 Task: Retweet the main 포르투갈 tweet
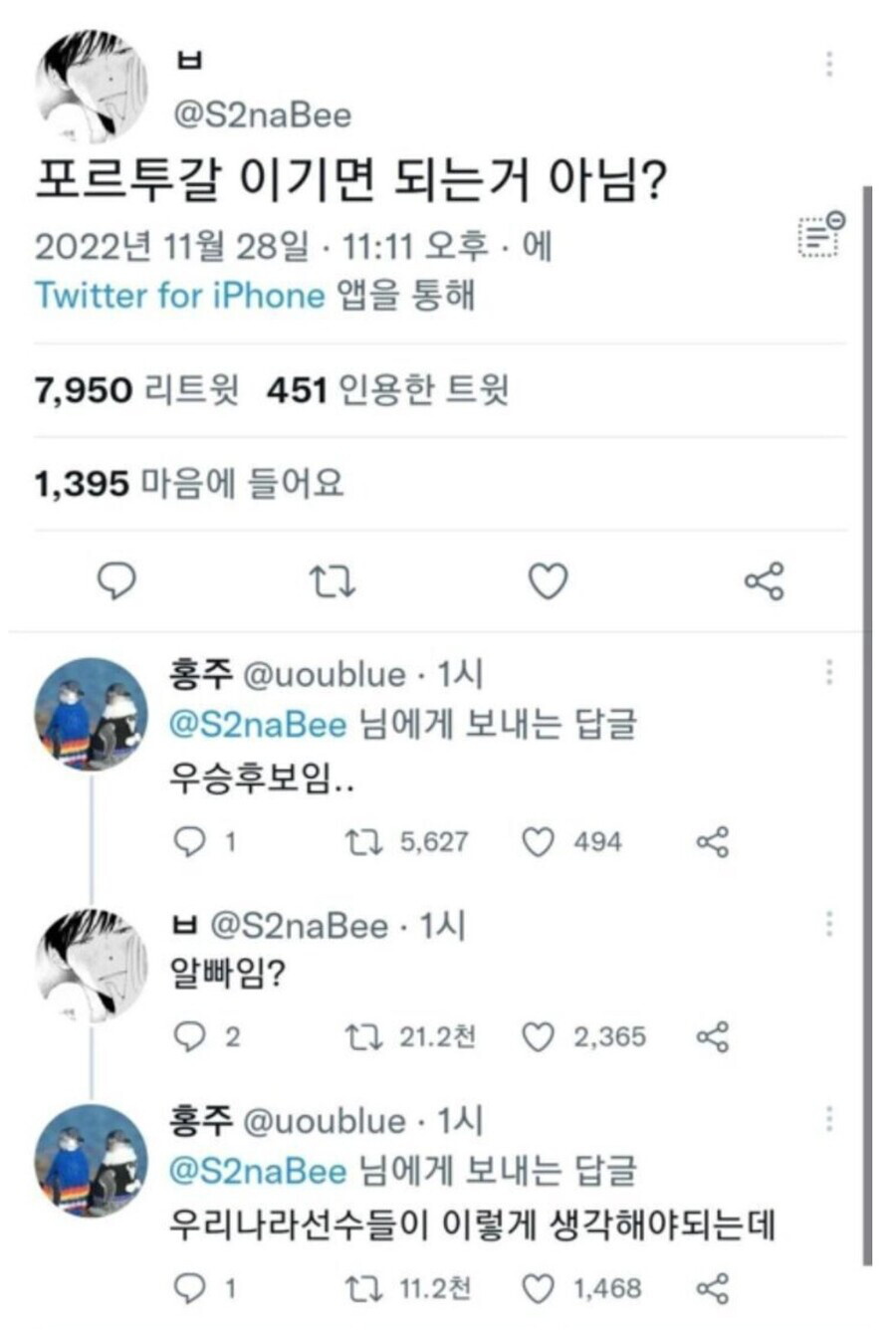click(332, 581)
